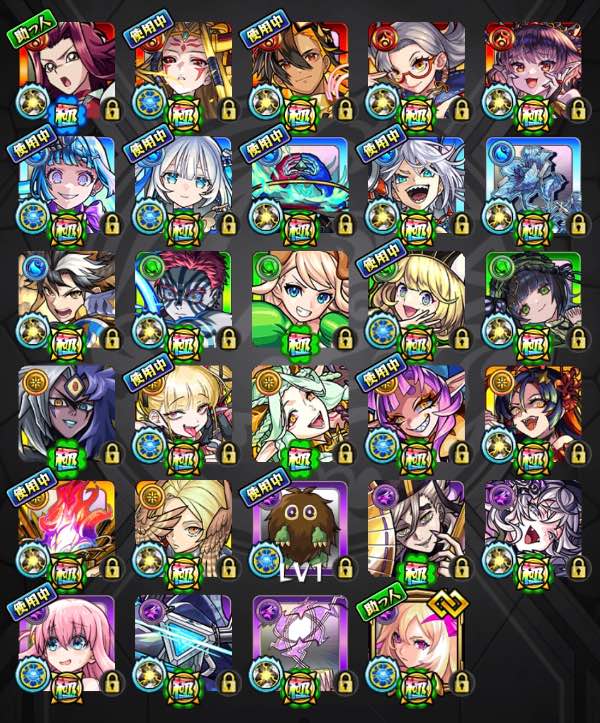Viewport: 600px width, 723px height.
Task: Select the blonde winged angel monster
Action: coord(183,527)
